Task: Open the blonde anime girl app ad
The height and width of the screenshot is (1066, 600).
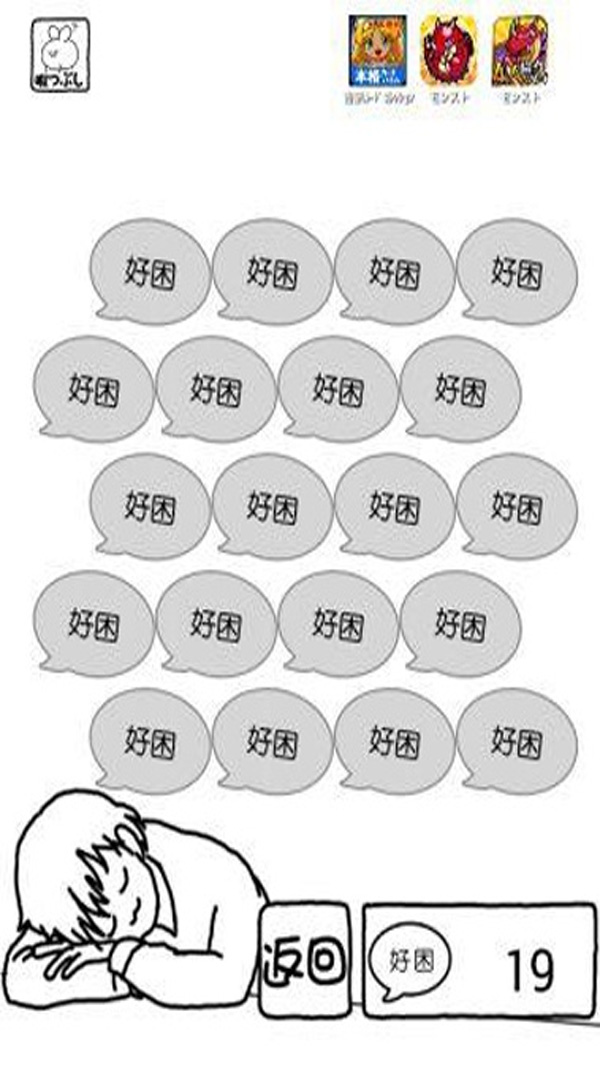Action: click(x=377, y=50)
